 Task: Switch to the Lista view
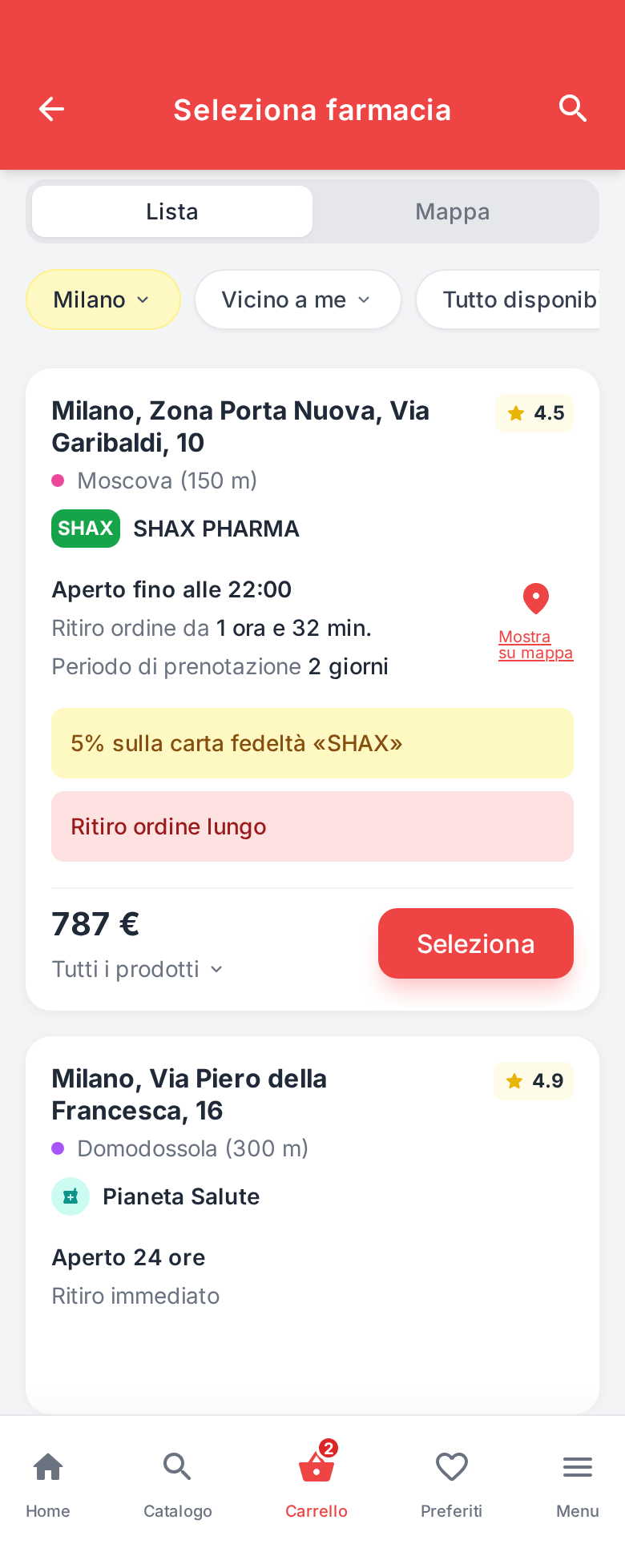tap(171, 211)
